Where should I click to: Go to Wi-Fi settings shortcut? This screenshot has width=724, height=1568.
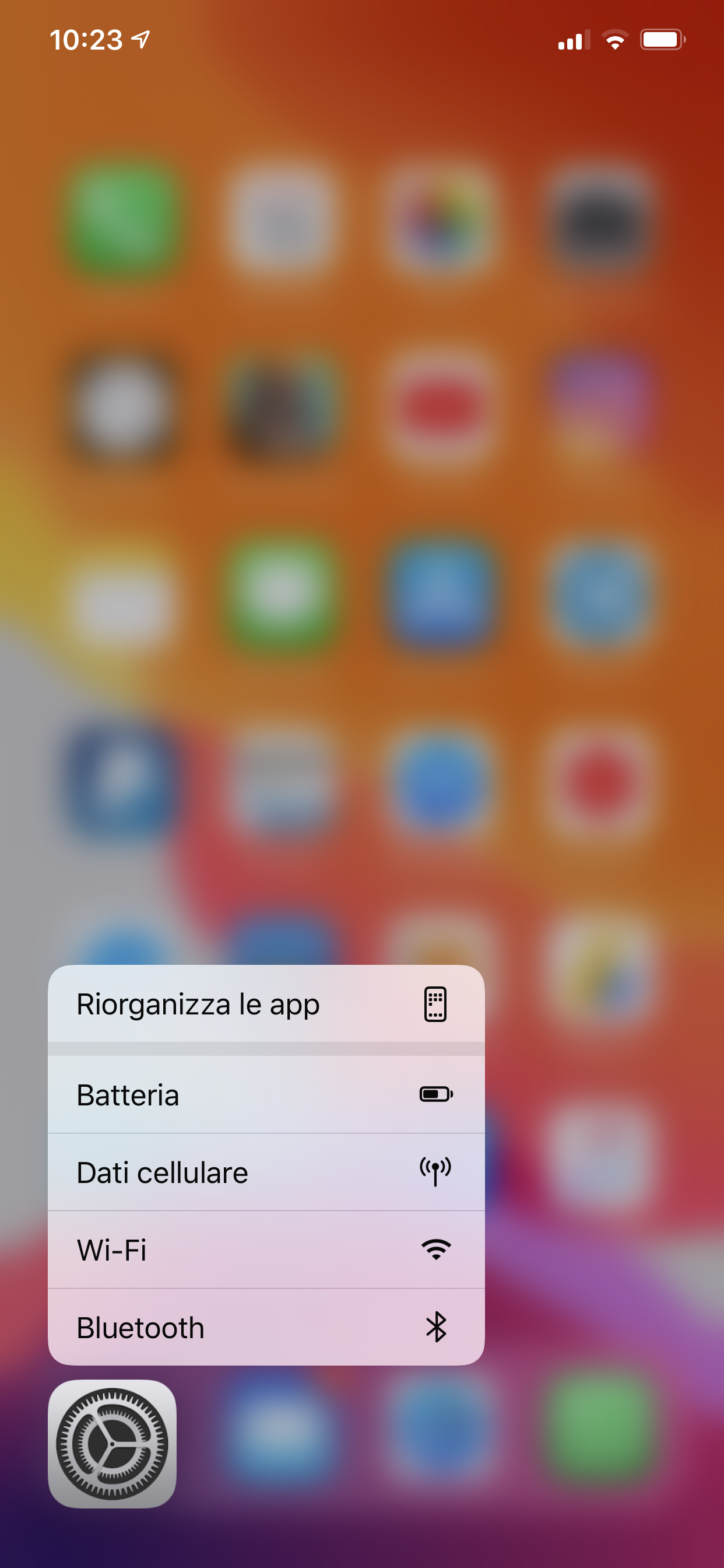coord(266,1249)
